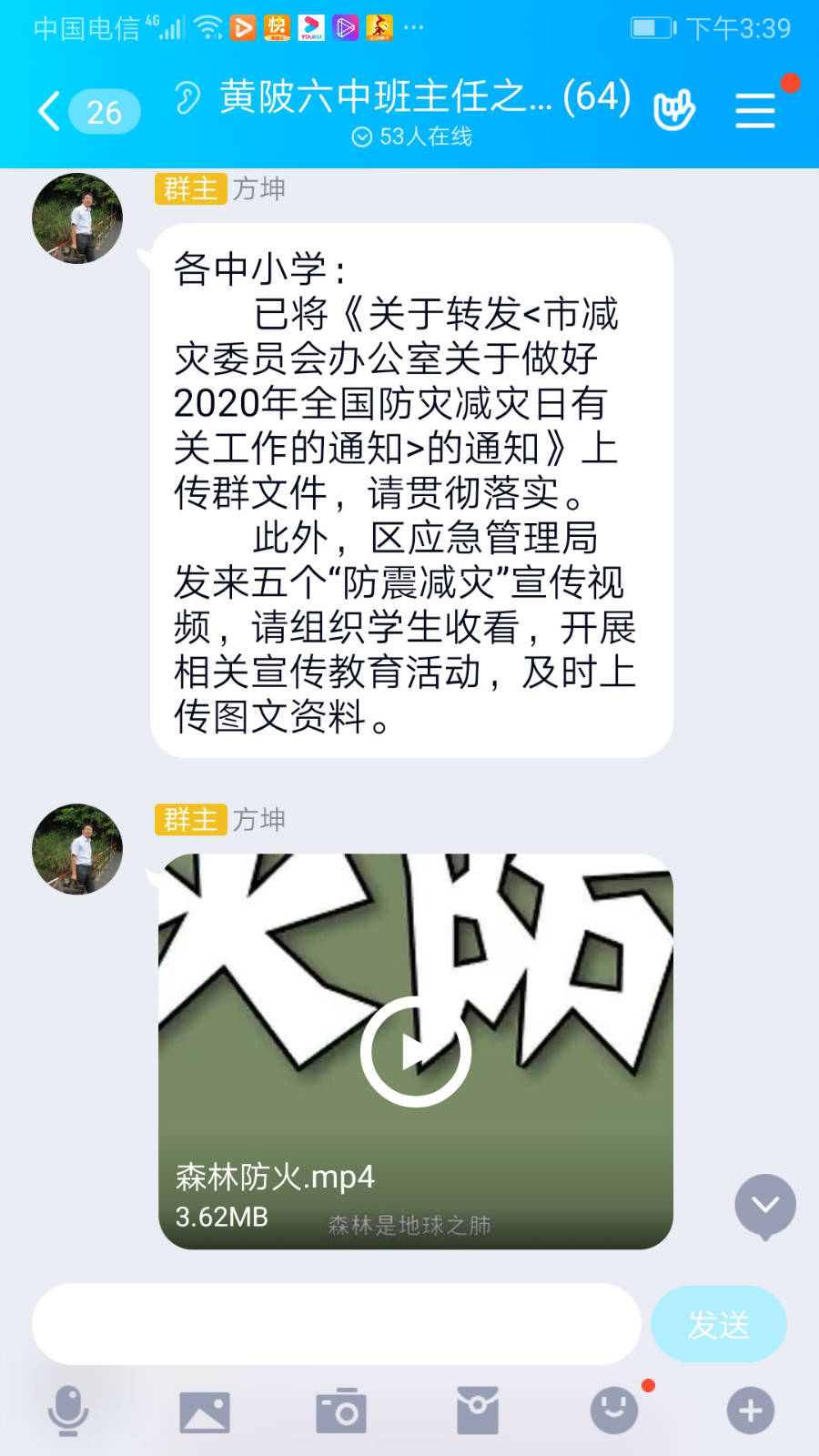This screenshot has height=1456, width=819.
Task: Tap 方坤's avatar beside the text notice
Action: [x=77, y=218]
